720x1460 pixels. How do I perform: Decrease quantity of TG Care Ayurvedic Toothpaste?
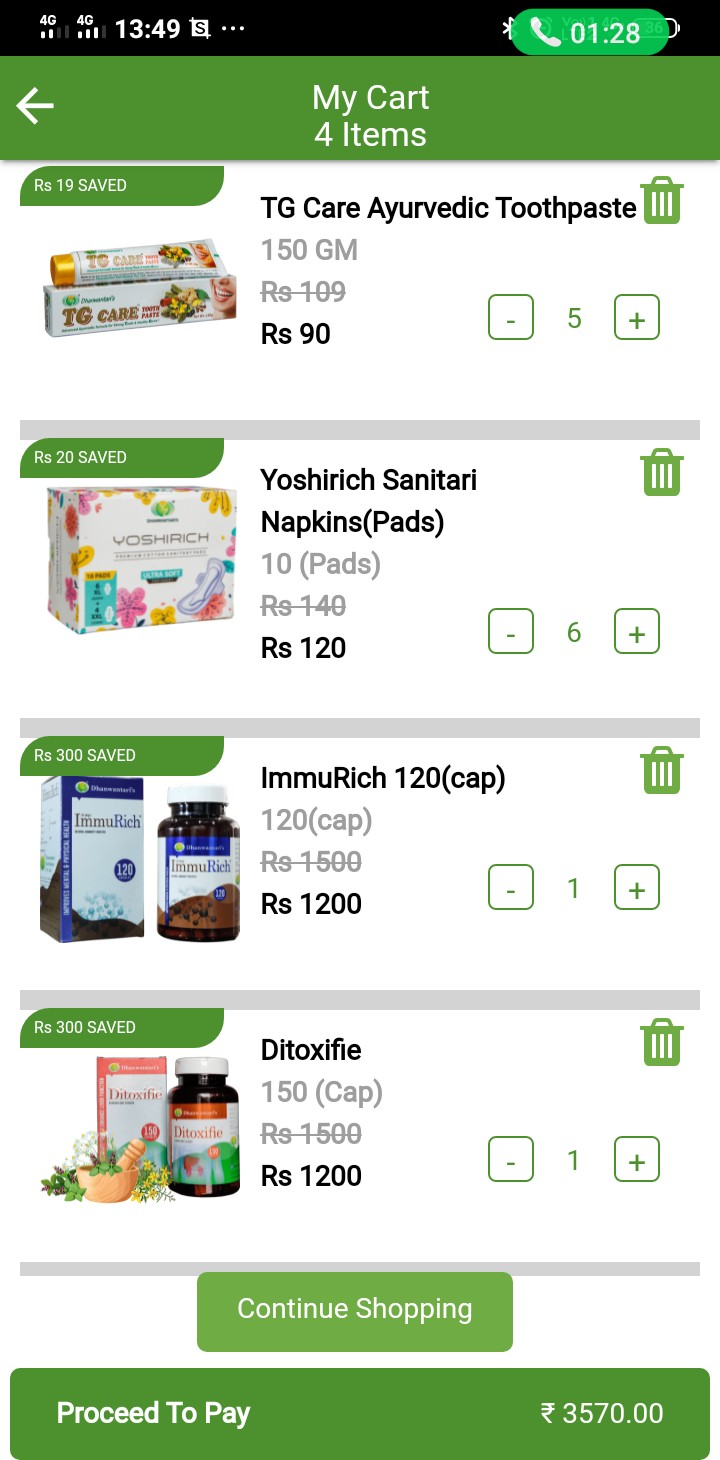[511, 318]
